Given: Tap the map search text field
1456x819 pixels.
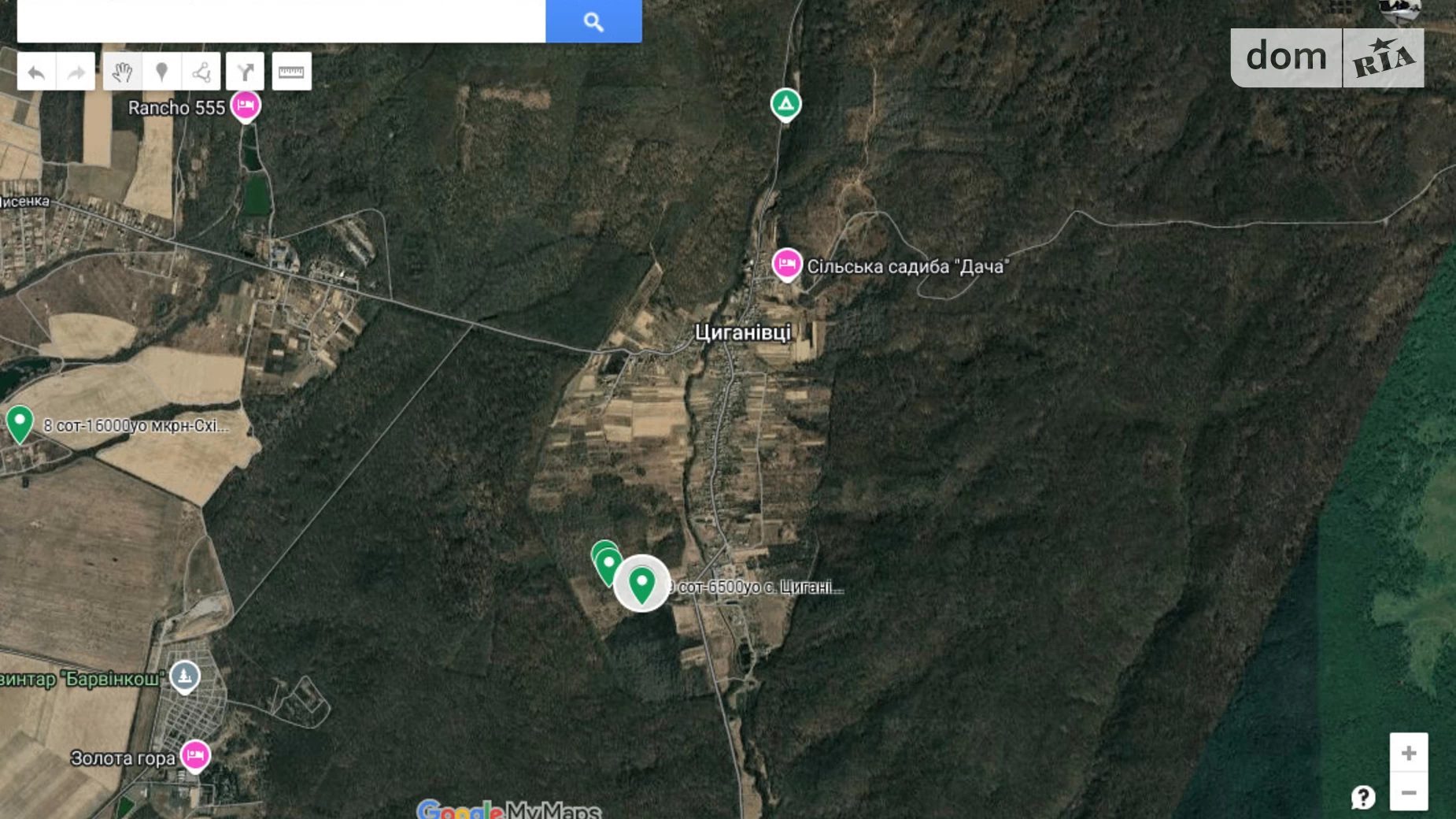Looking at the screenshot, I should [x=281, y=20].
